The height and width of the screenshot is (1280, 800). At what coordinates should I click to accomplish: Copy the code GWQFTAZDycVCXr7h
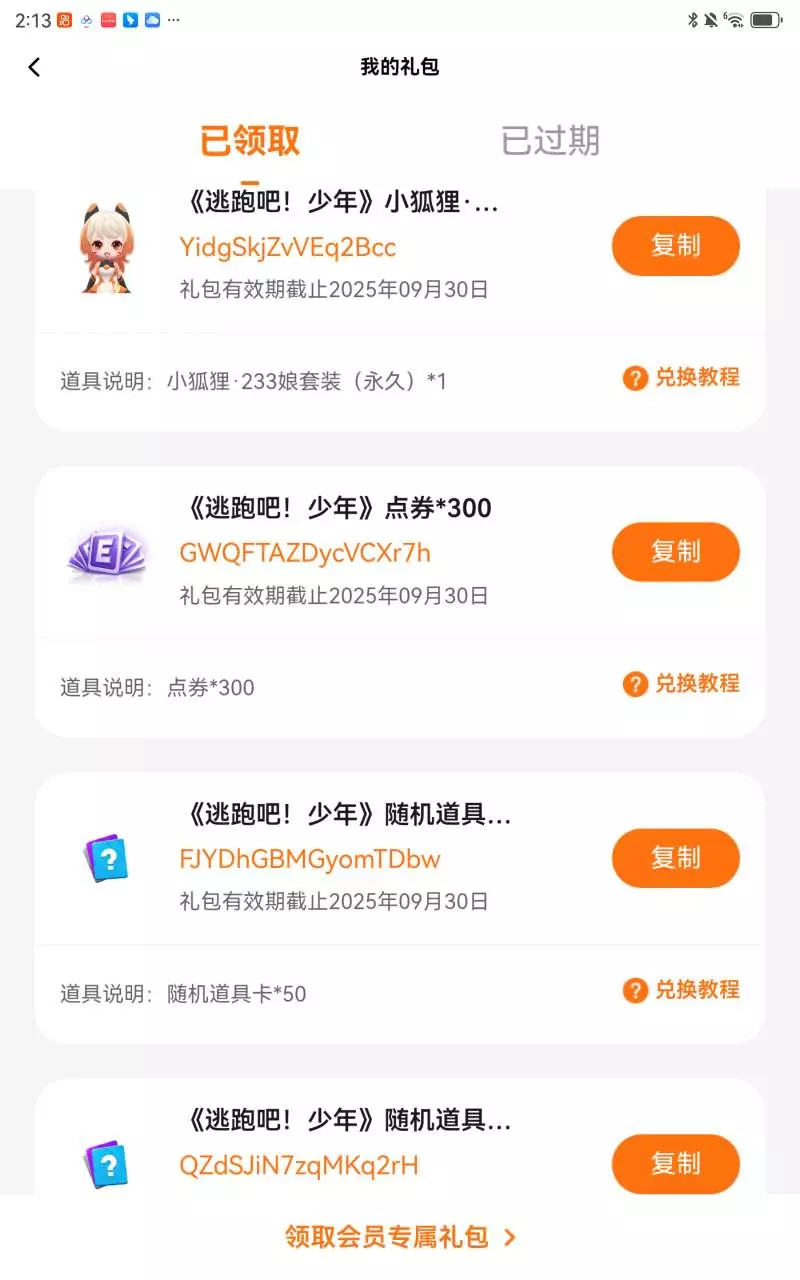[675, 552]
